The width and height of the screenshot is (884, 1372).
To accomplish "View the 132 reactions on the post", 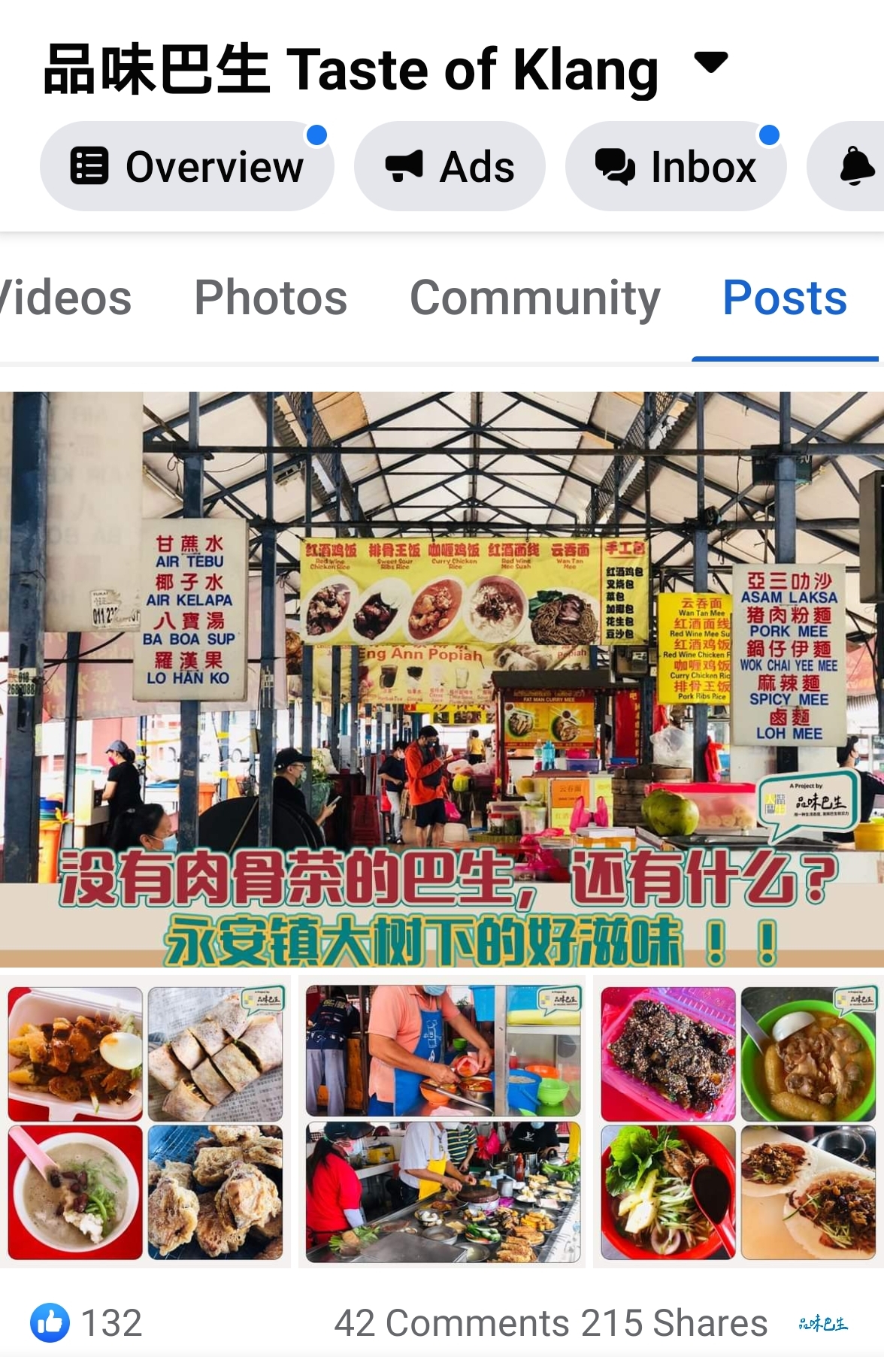I will 86,1323.
